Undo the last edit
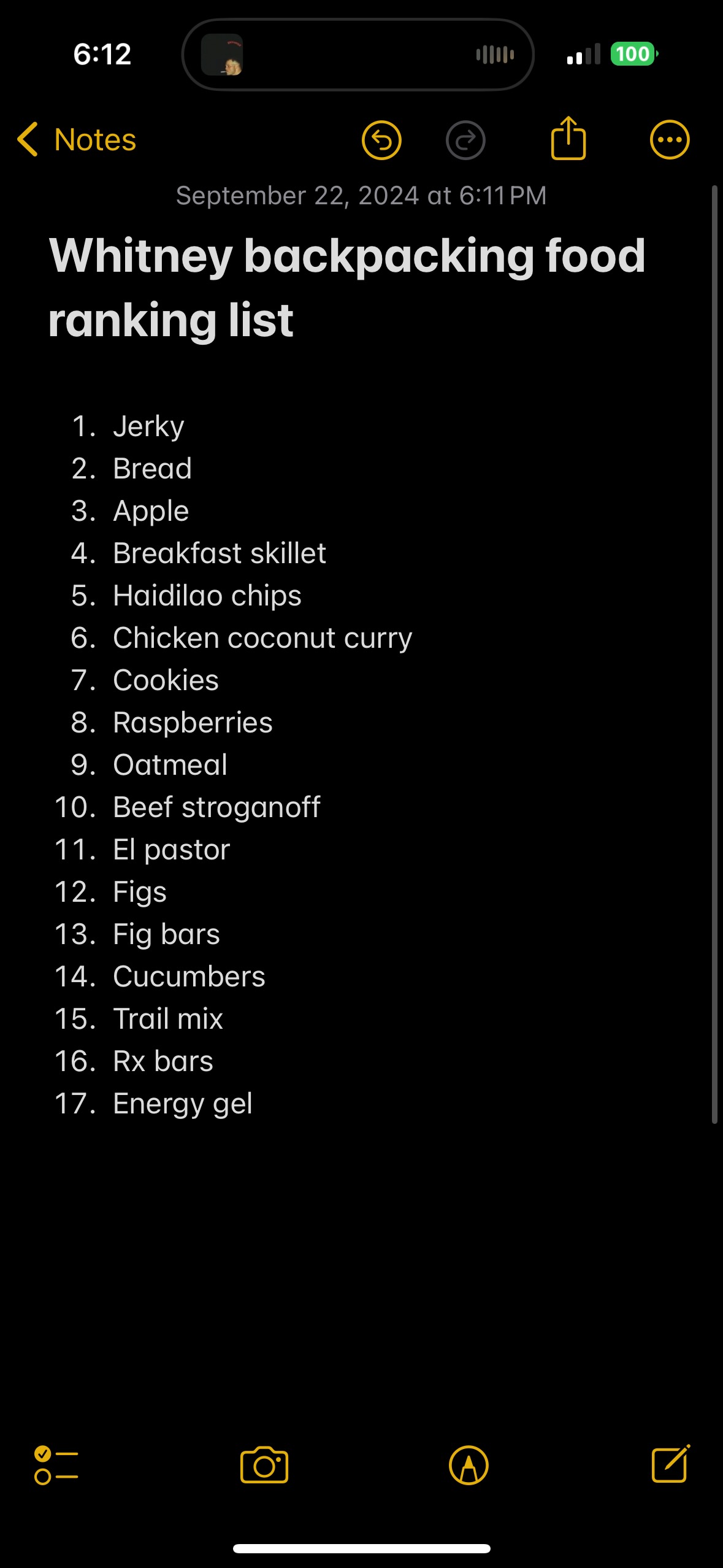723x1568 pixels. pos(381,140)
